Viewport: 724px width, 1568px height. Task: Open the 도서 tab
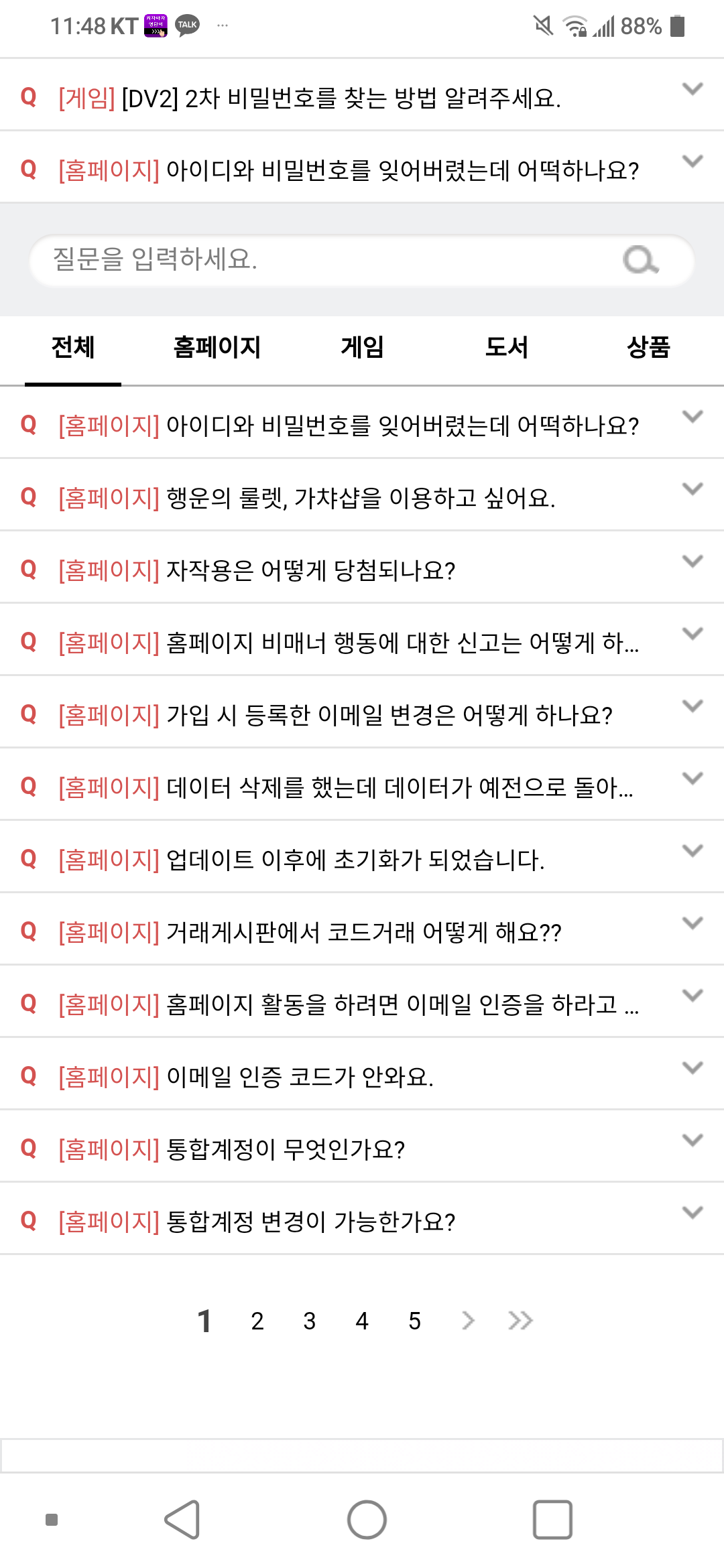(507, 347)
